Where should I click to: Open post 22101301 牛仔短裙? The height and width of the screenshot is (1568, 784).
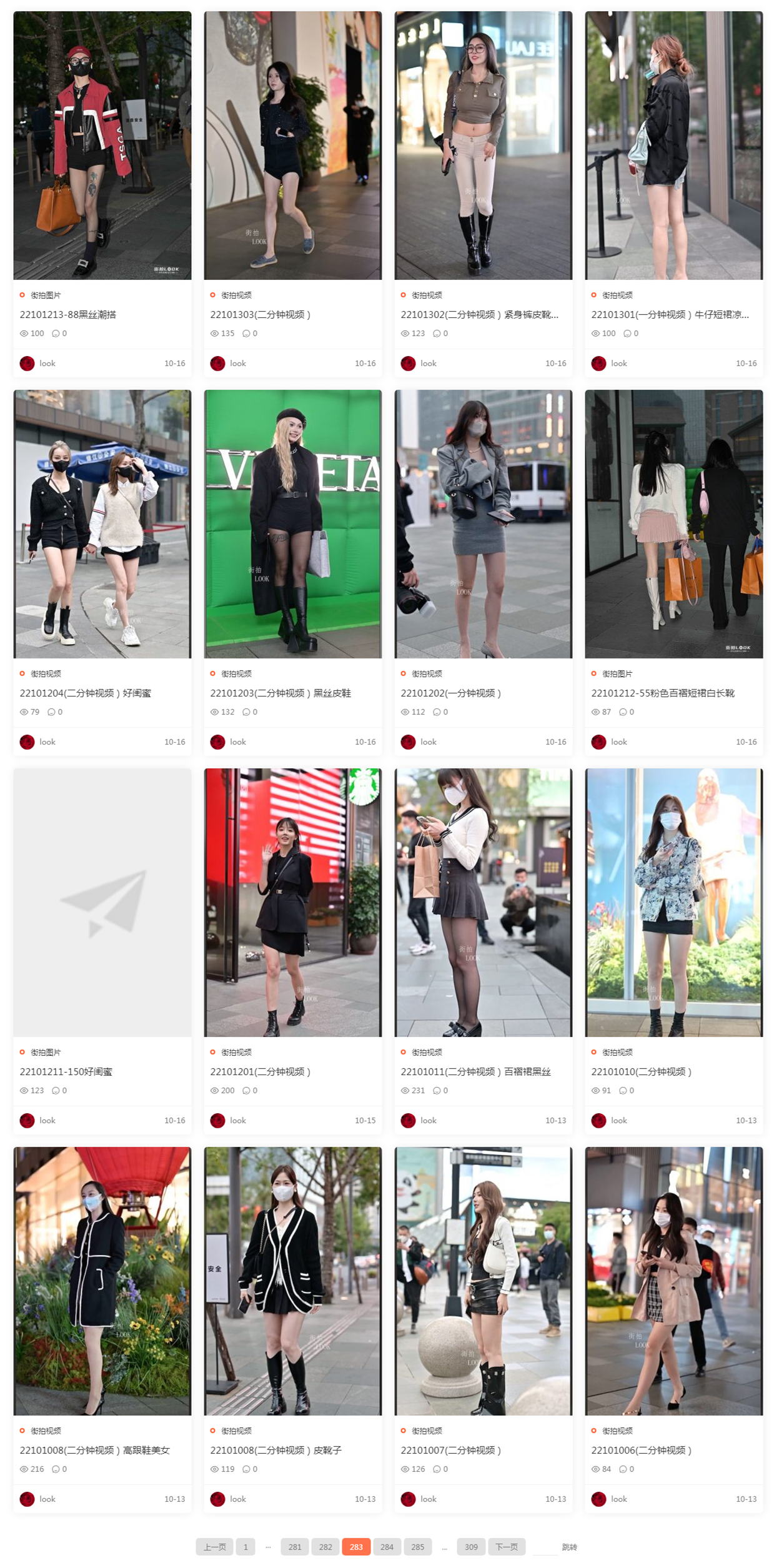670,315
